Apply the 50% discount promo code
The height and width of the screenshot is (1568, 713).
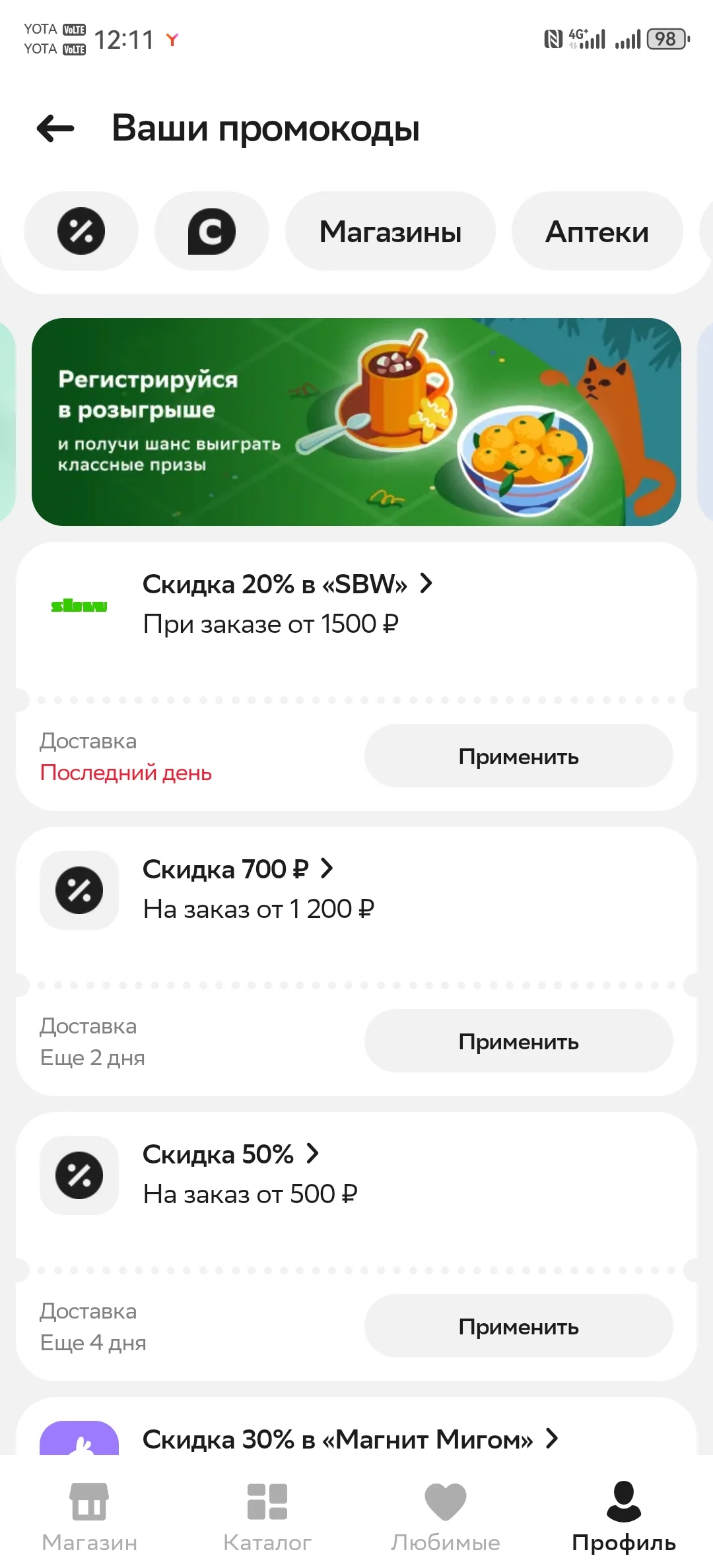coord(519,1326)
